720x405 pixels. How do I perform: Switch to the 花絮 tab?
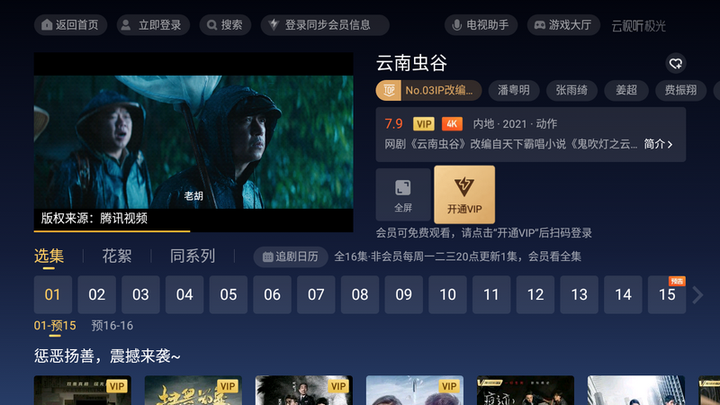click(x=117, y=256)
